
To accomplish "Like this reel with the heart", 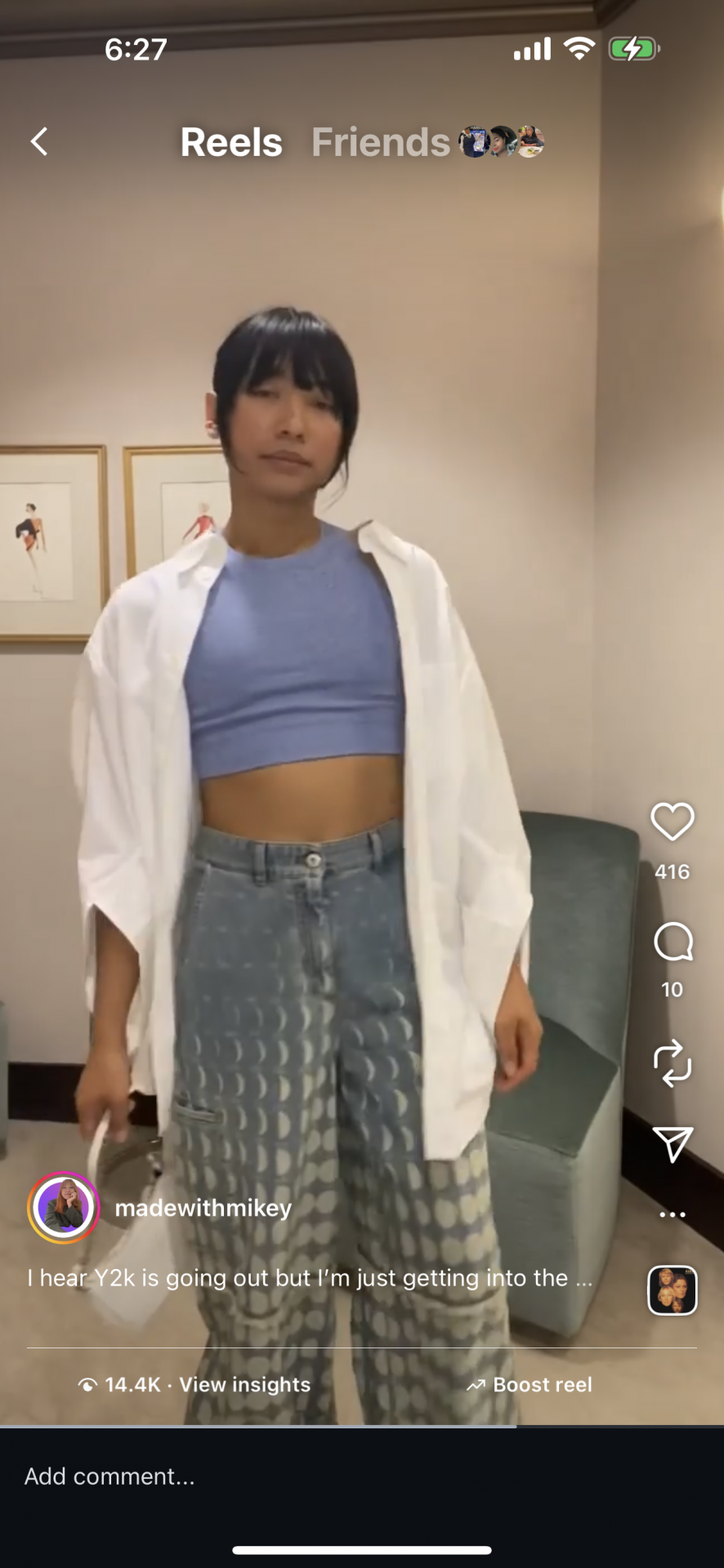I will point(672,822).
